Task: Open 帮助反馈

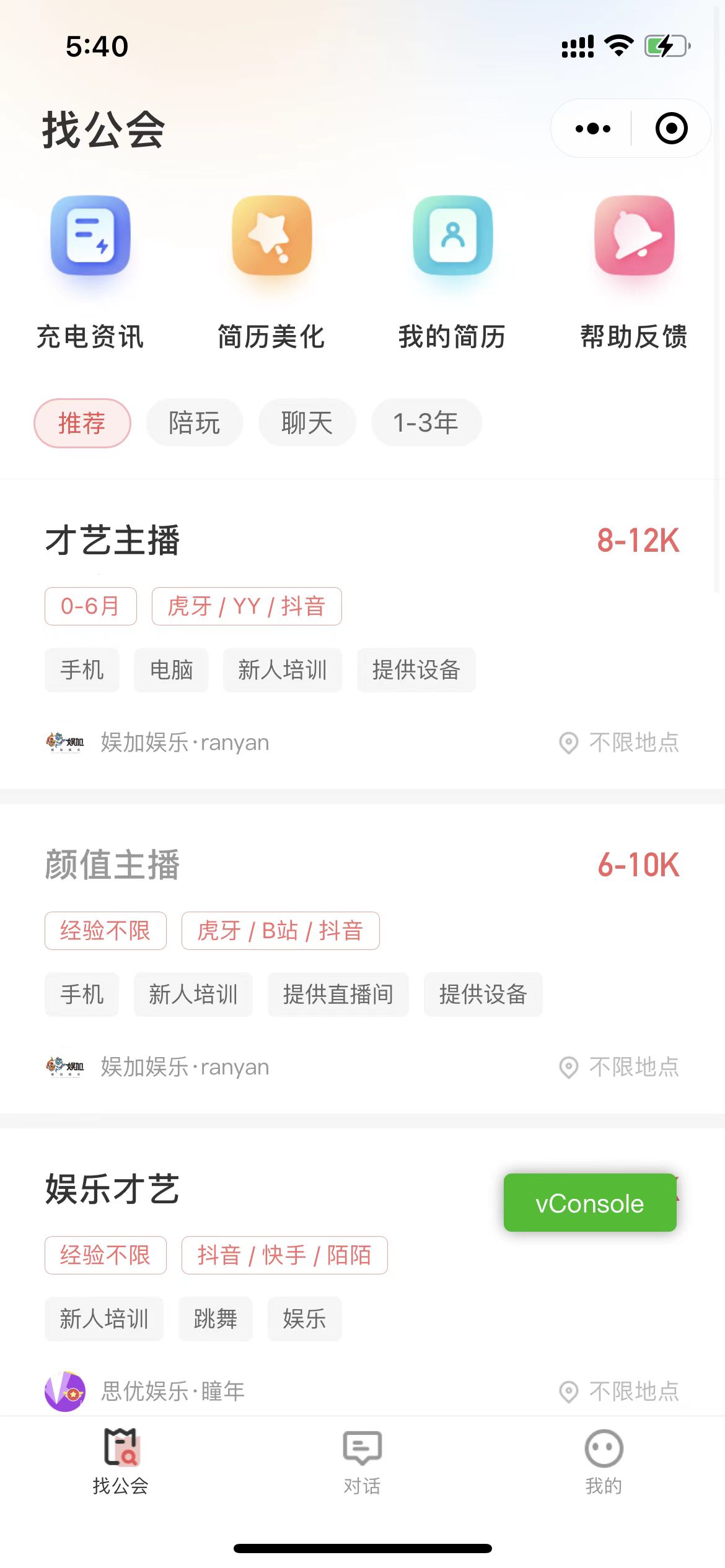Action: click(634, 273)
